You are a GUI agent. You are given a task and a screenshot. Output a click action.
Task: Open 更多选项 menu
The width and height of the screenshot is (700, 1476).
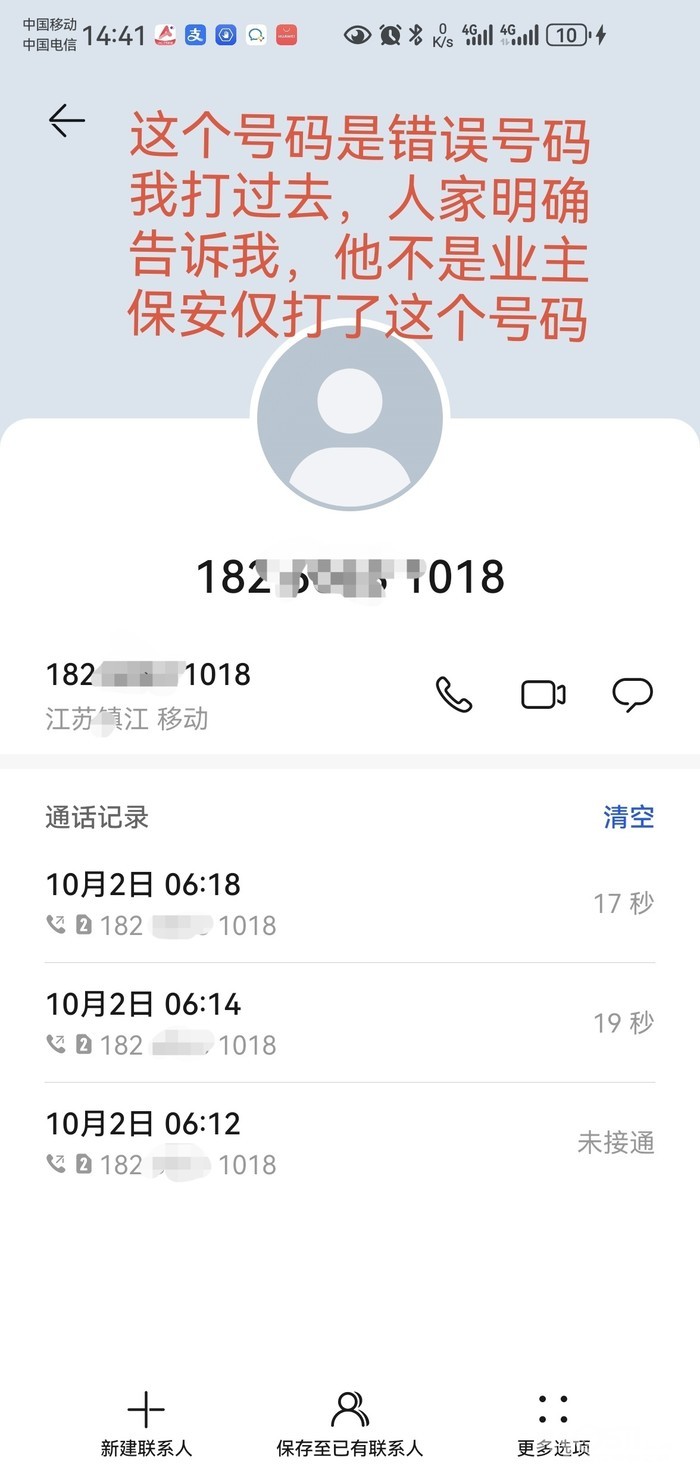553,1423
